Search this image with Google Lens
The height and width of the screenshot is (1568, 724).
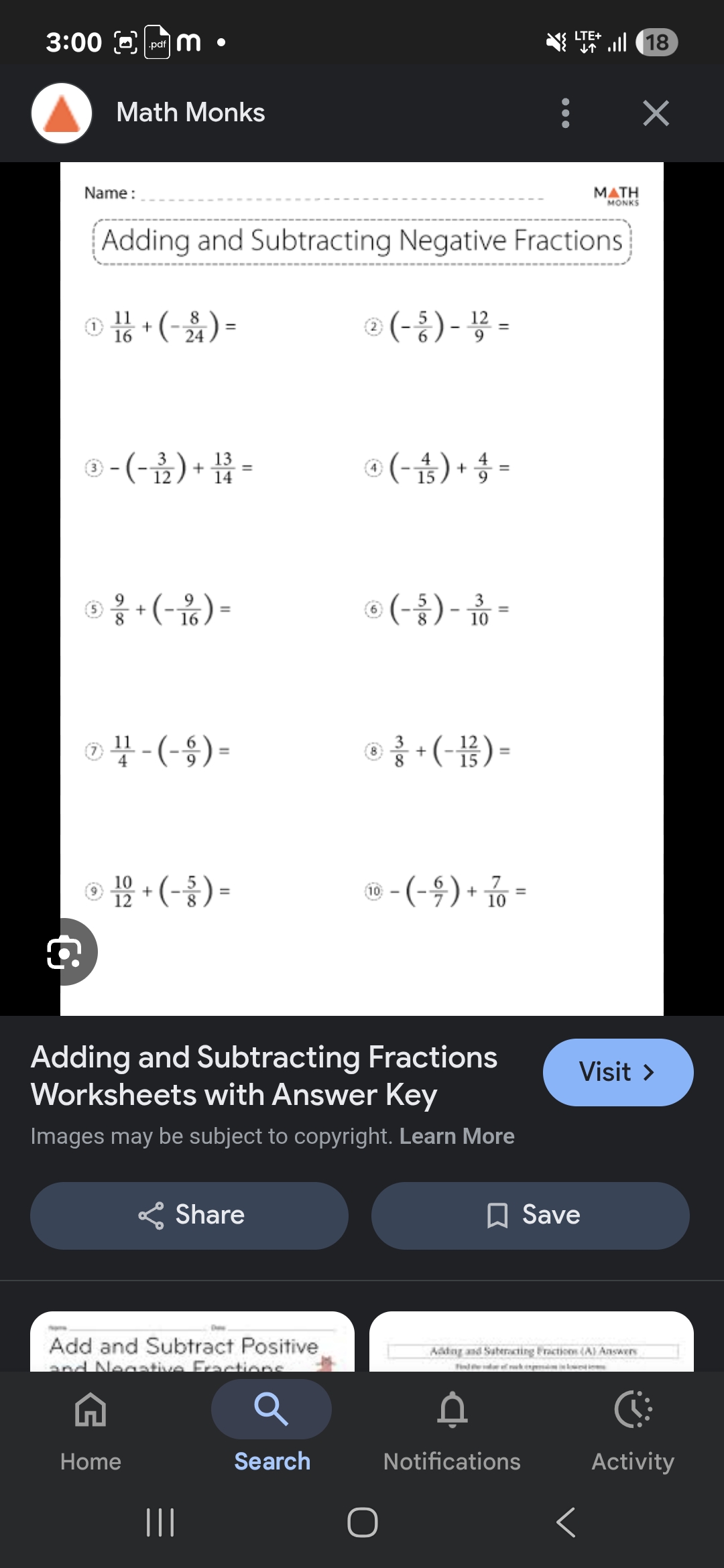tap(64, 952)
